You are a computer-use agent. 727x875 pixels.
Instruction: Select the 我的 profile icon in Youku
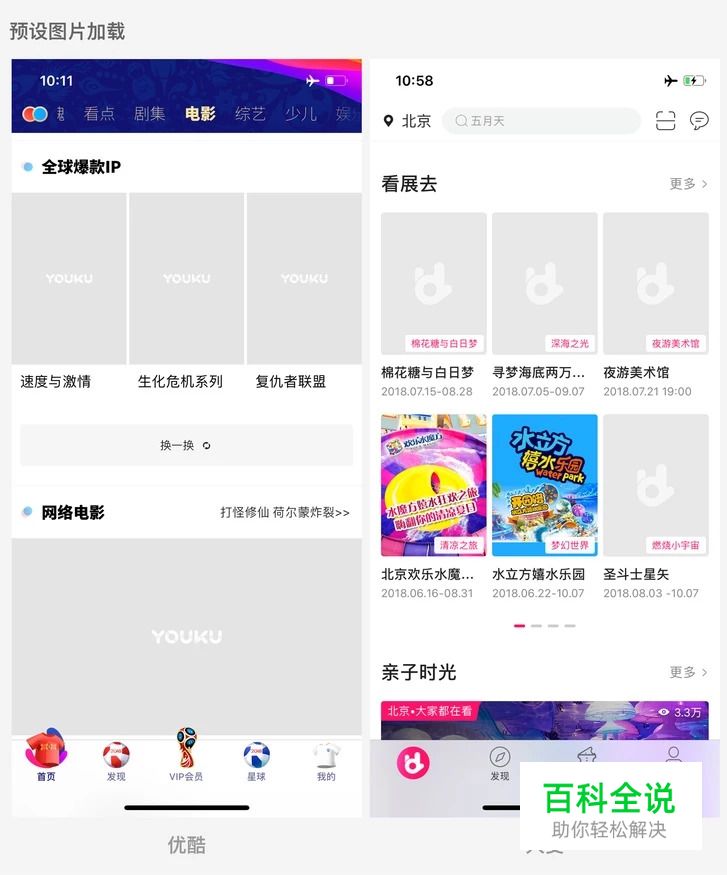tap(325, 756)
